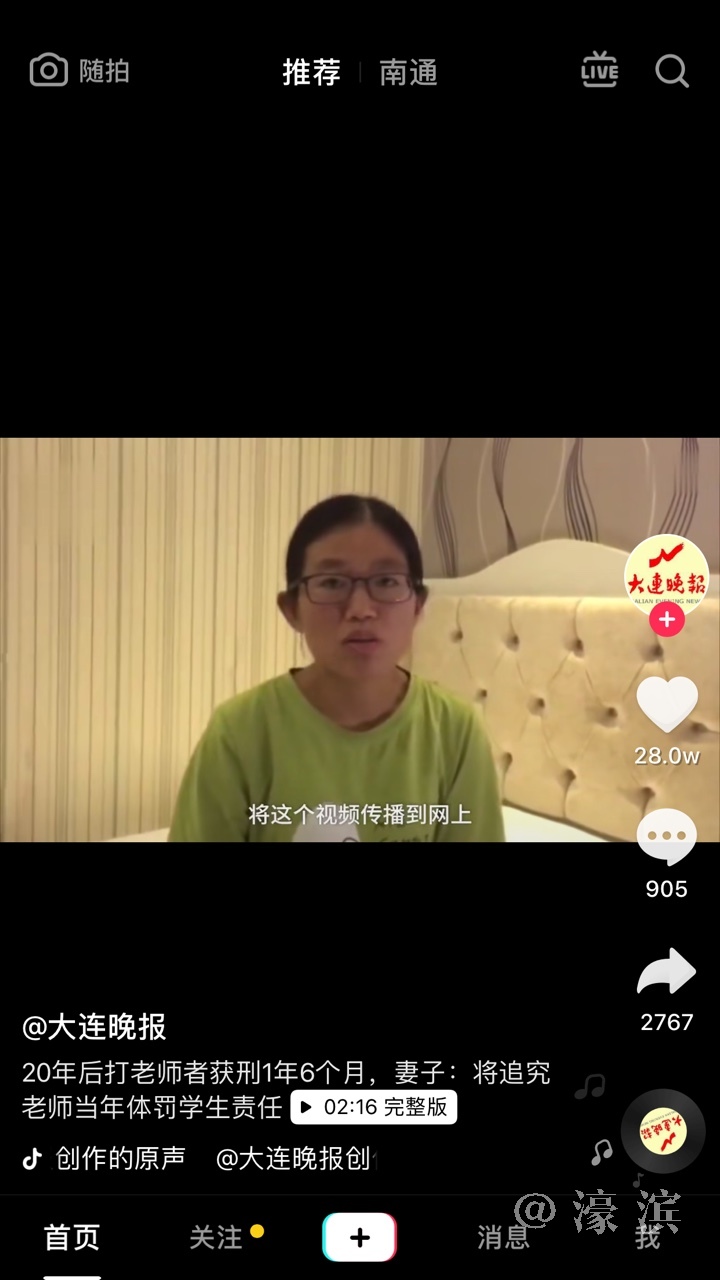The image size is (720, 1280).
Task: Switch to the 南通 local tab
Action: point(408,72)
